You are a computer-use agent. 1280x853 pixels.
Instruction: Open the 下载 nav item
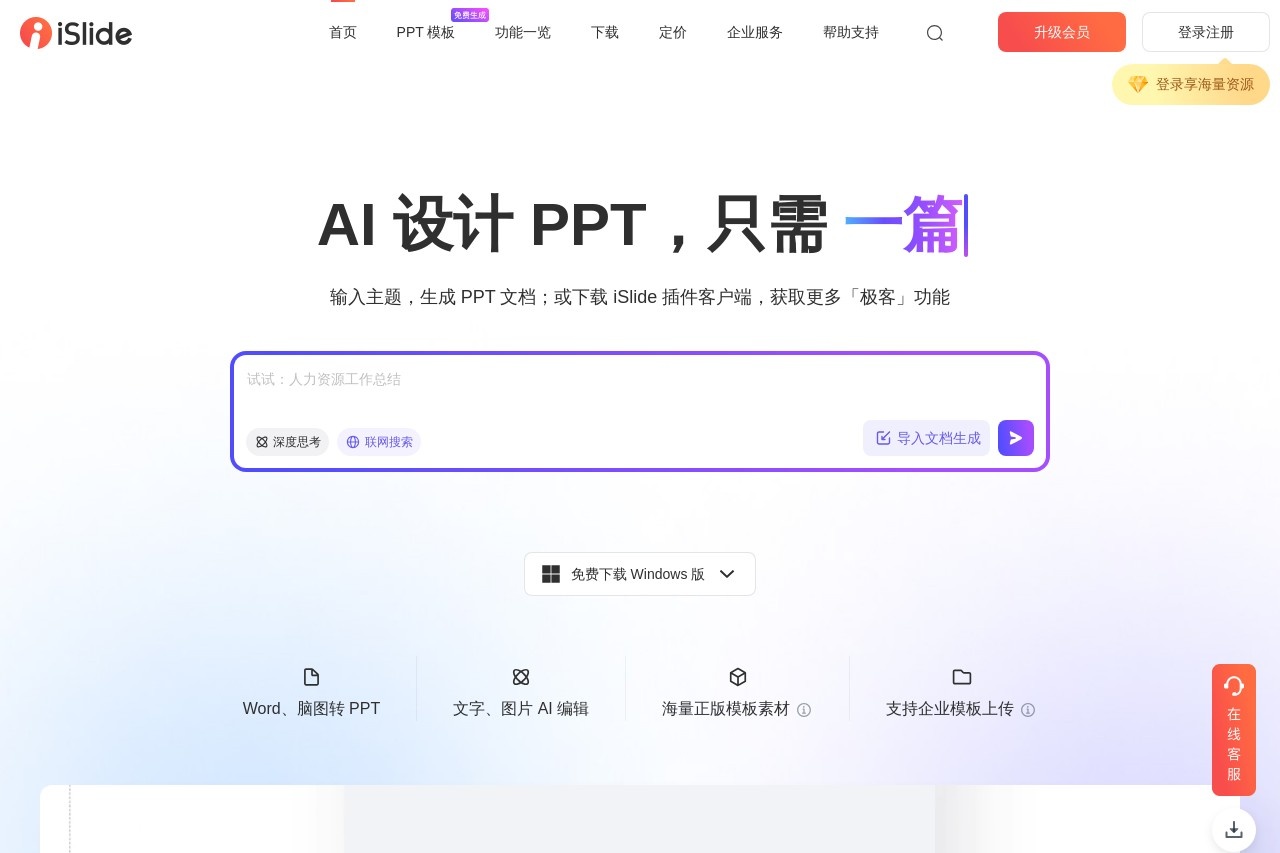coord(605,32)
